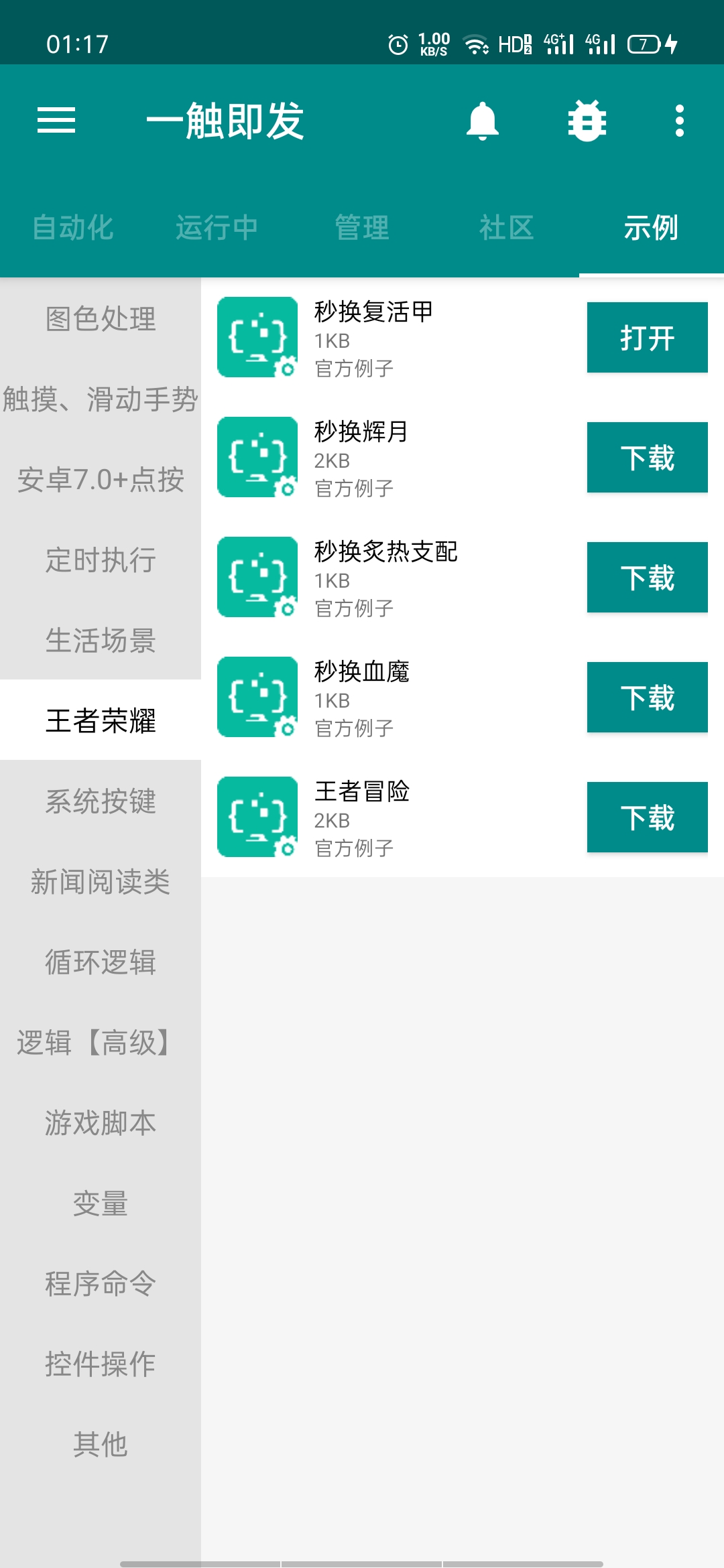Tap the 秒换辉月 script icon
Image resolution: width=724 pixels, height=1568 pixels.
257,457
